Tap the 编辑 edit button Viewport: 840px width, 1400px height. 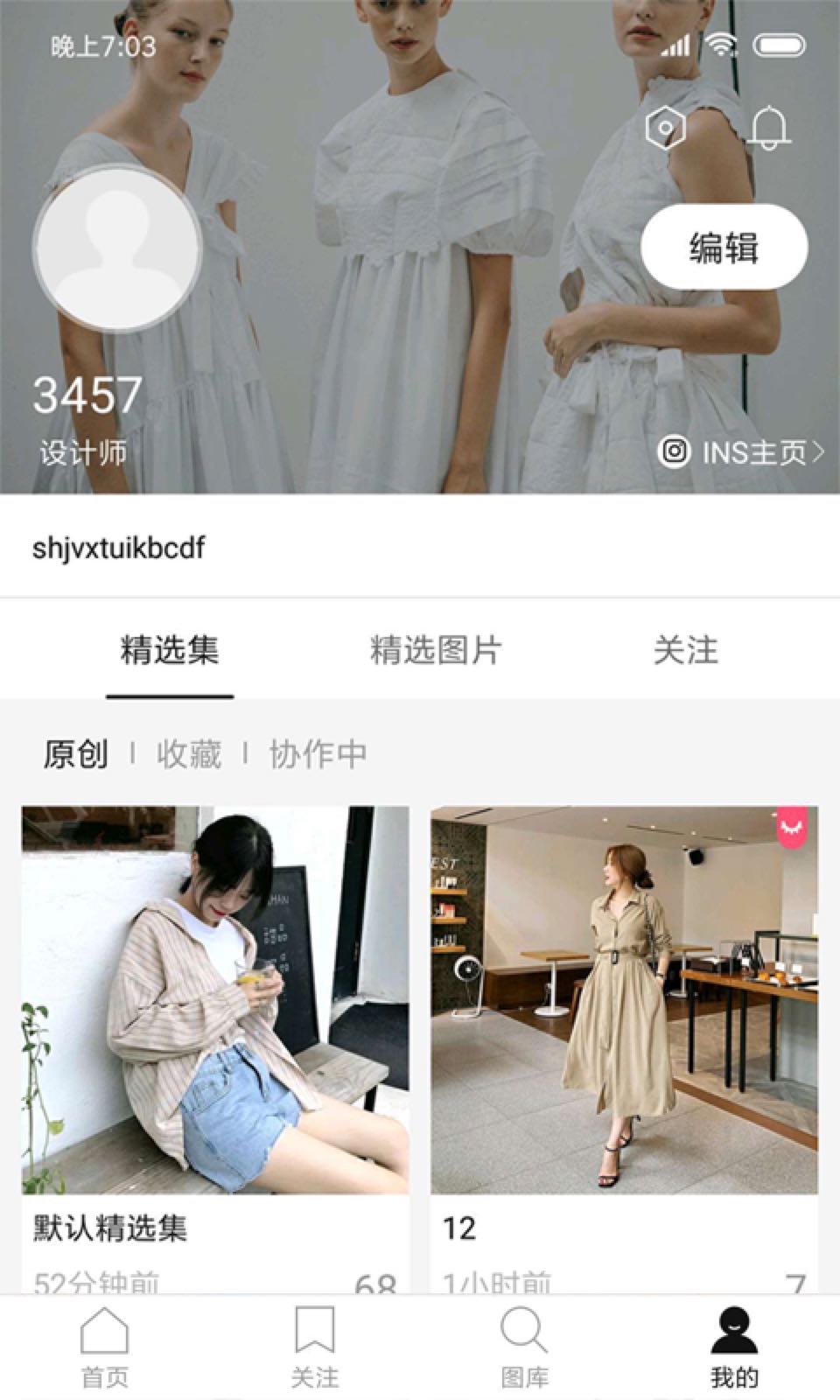point(724,248)
